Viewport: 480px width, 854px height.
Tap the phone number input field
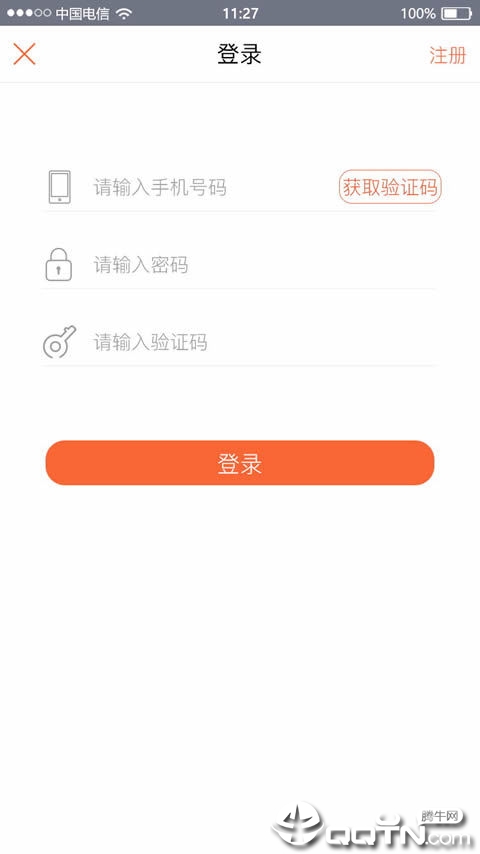212,187
